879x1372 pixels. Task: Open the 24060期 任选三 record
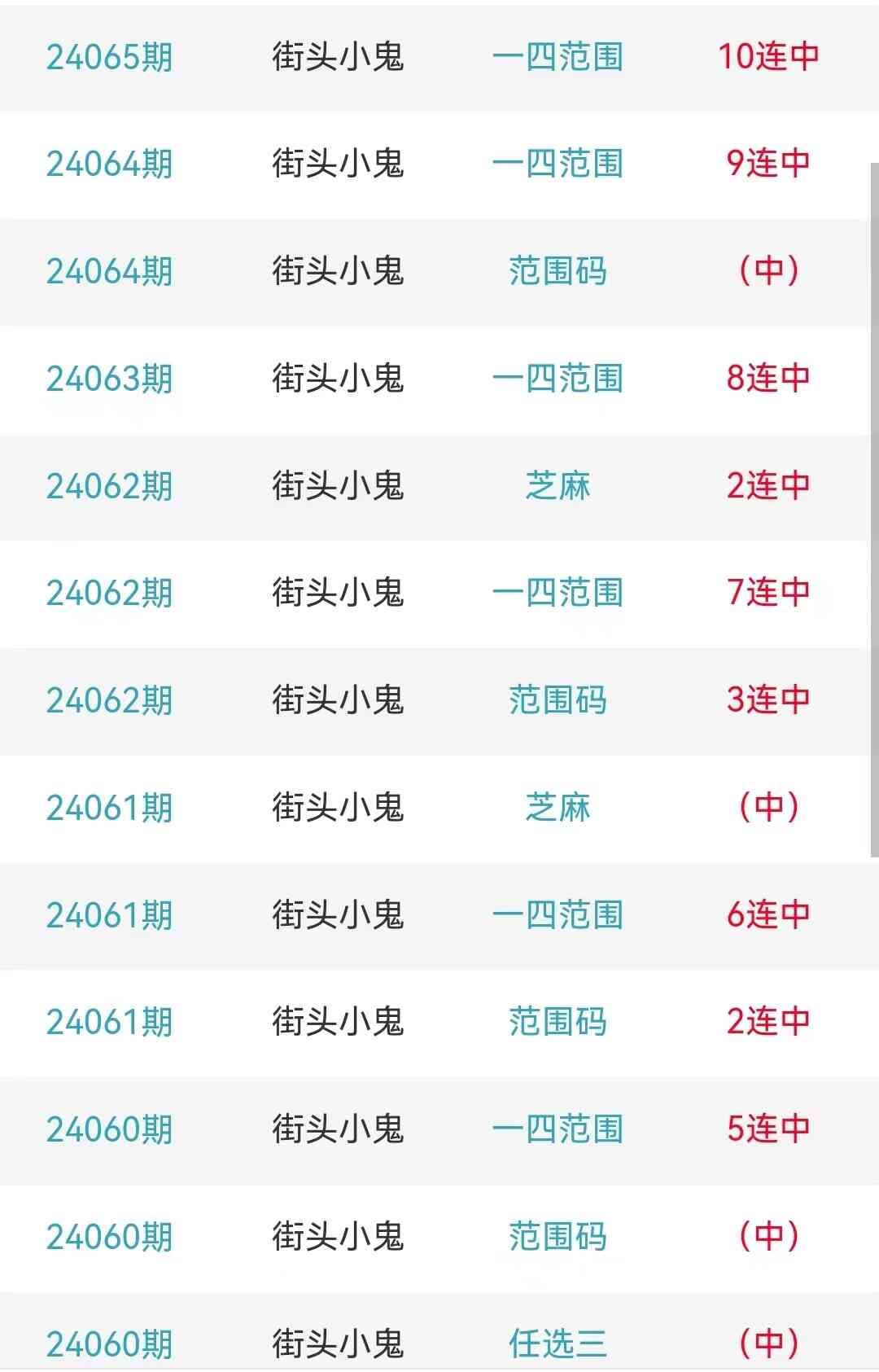tap(439, 1342)
